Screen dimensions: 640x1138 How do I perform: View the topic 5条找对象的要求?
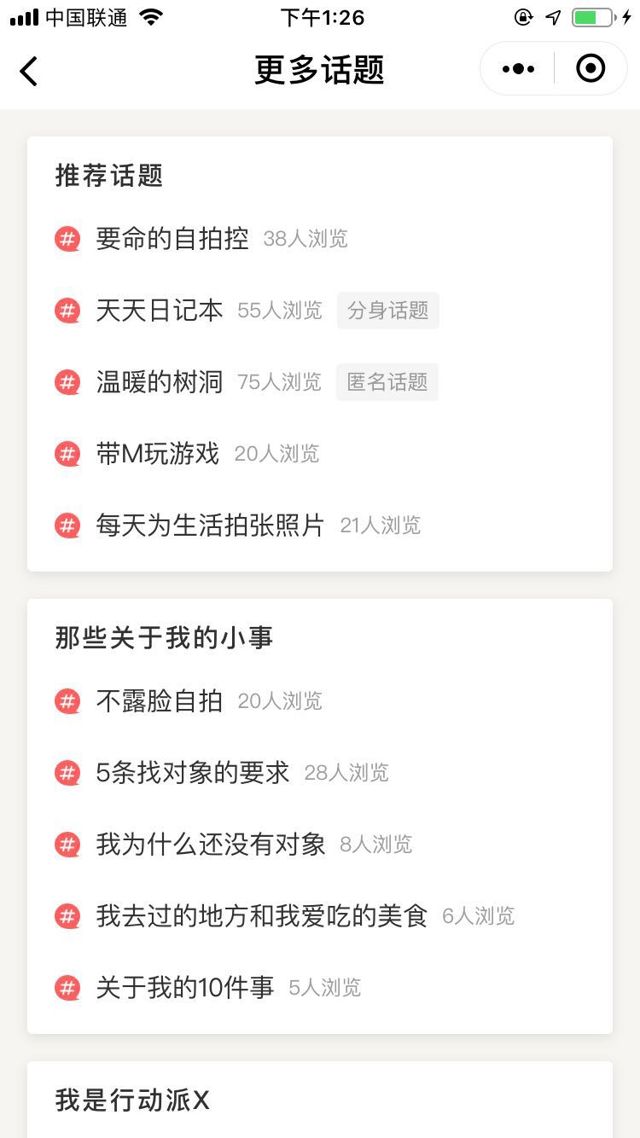(x=192, y=773)
